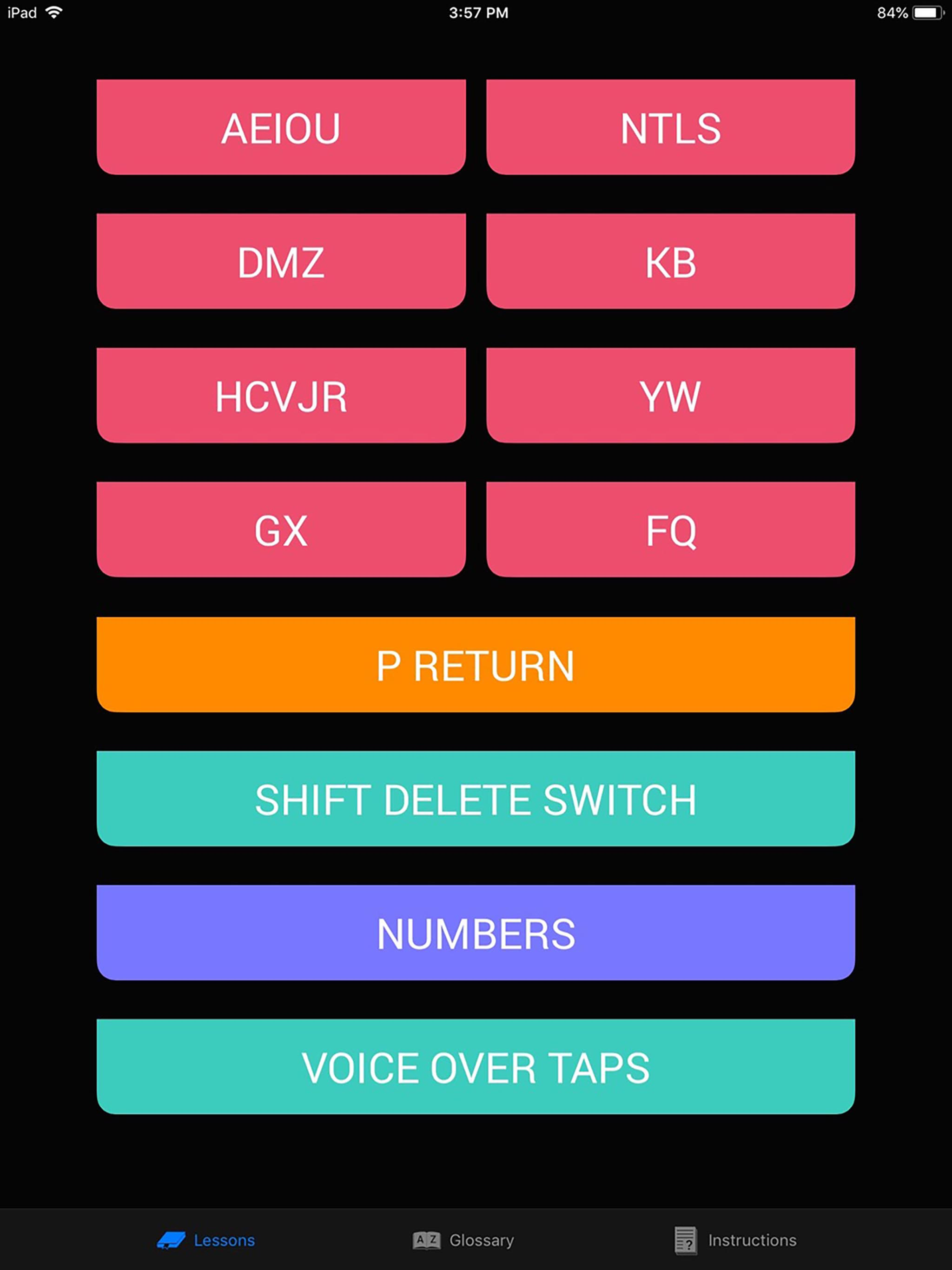Open the NUMBERS lesson
The image size is (952, 1270).
pyautogui.click(x=476, y=931)
